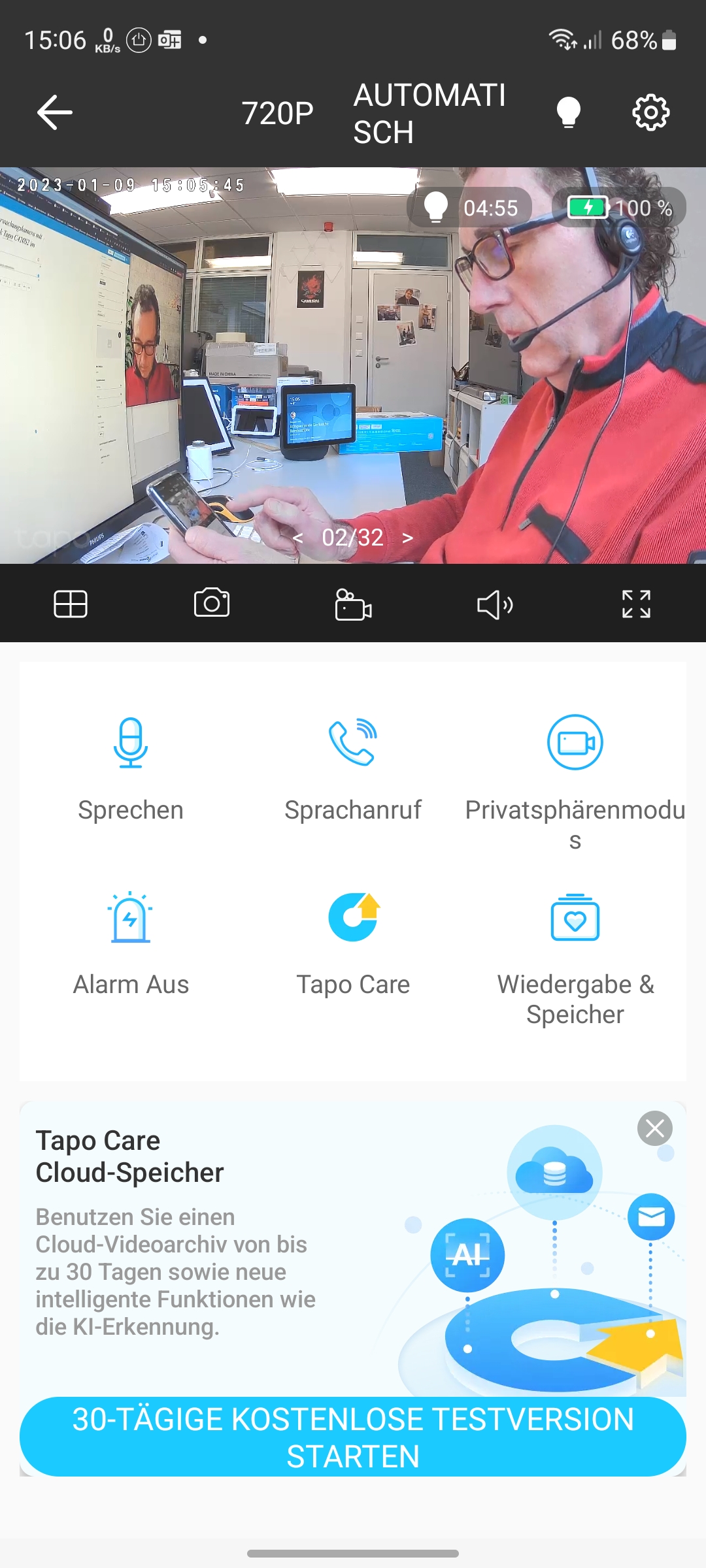The width and height of the screenshot is (706, 1568).
Task: Open camera settings gear
Action: click(x=650, y=112)
